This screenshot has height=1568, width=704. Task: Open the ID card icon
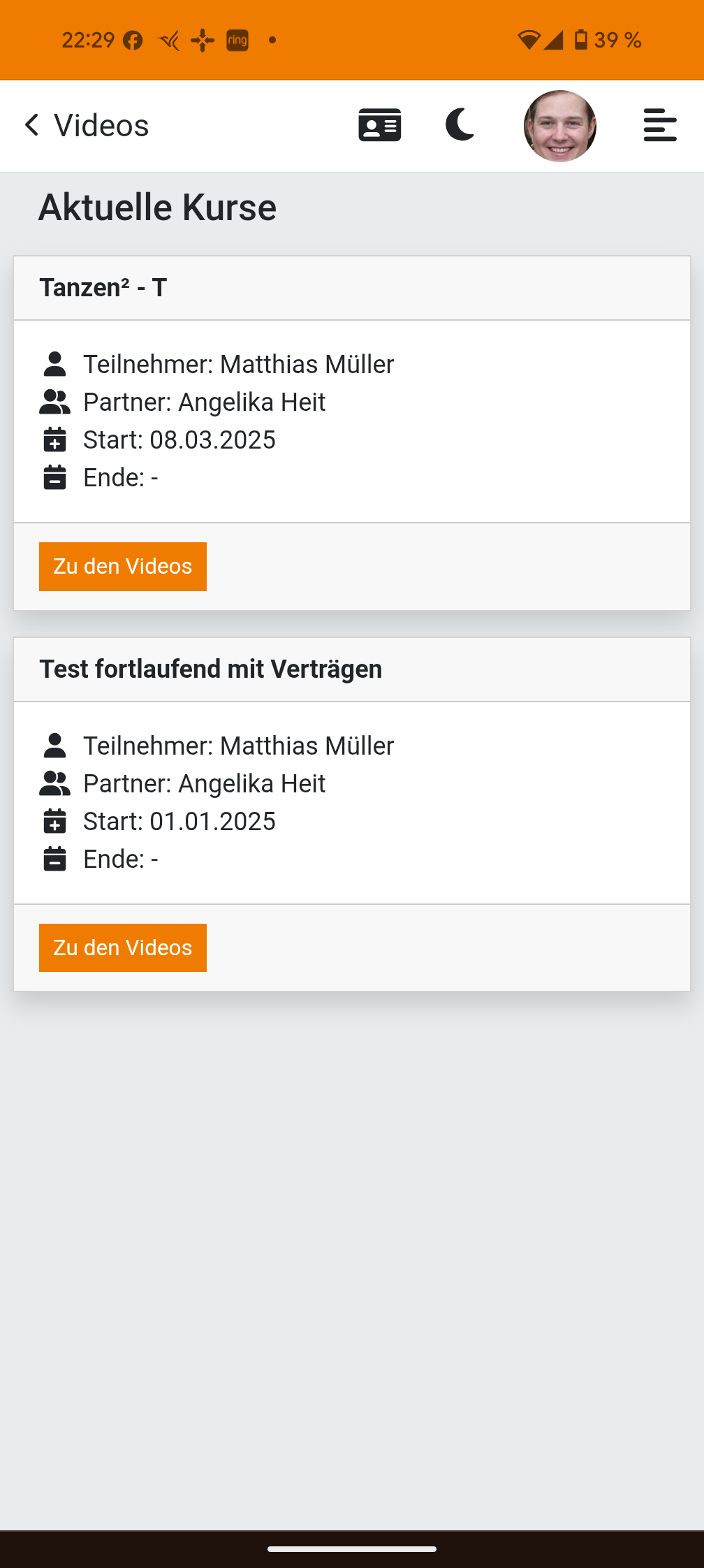coord(379,125)
